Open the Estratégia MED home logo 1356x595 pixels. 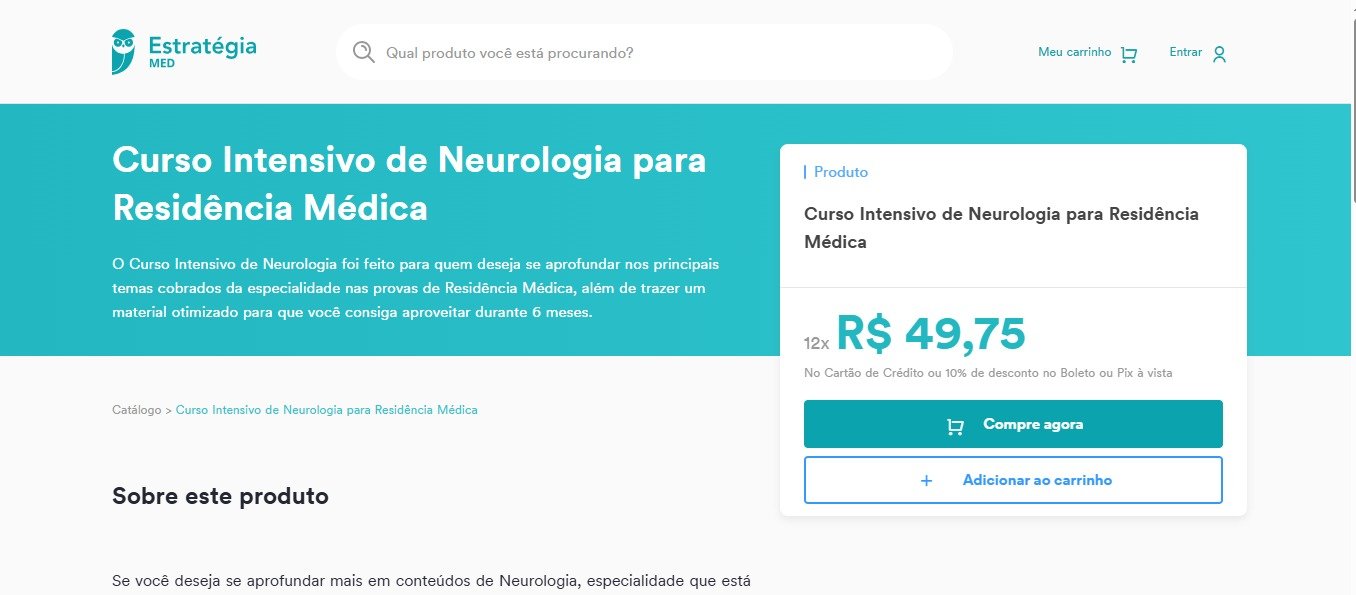(184, 52)
